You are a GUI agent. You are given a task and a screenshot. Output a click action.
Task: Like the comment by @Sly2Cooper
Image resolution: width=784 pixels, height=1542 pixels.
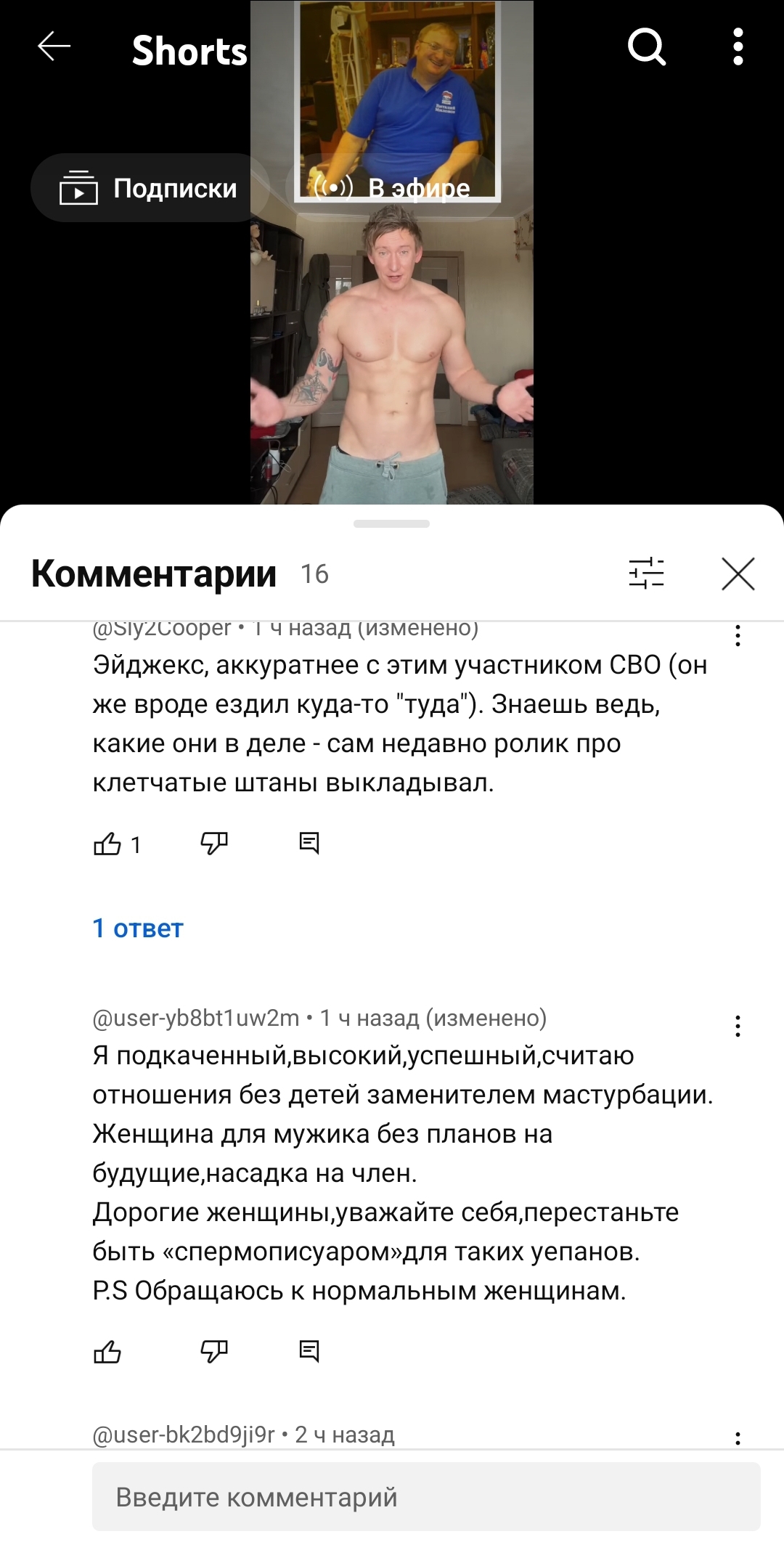pyautogui.click(x=107, y=844)
